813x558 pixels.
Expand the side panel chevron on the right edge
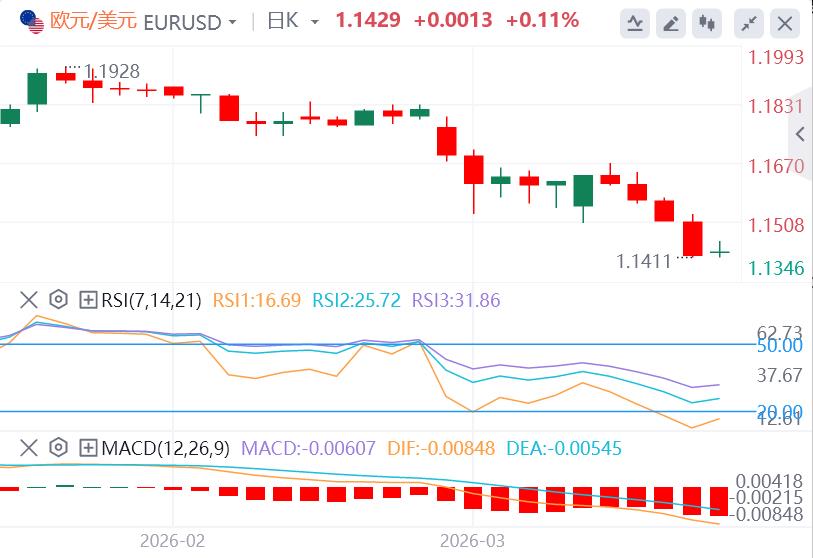pyautogui.click(x=800, y=134)
